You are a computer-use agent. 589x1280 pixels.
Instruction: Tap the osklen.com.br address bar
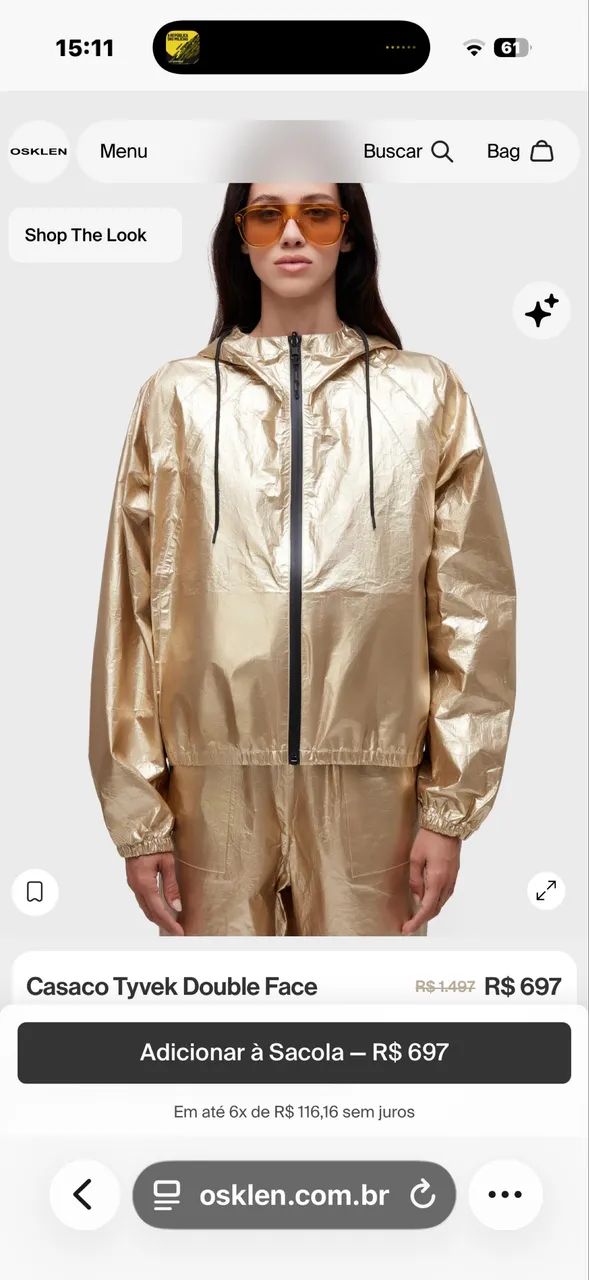point(294,1194)
